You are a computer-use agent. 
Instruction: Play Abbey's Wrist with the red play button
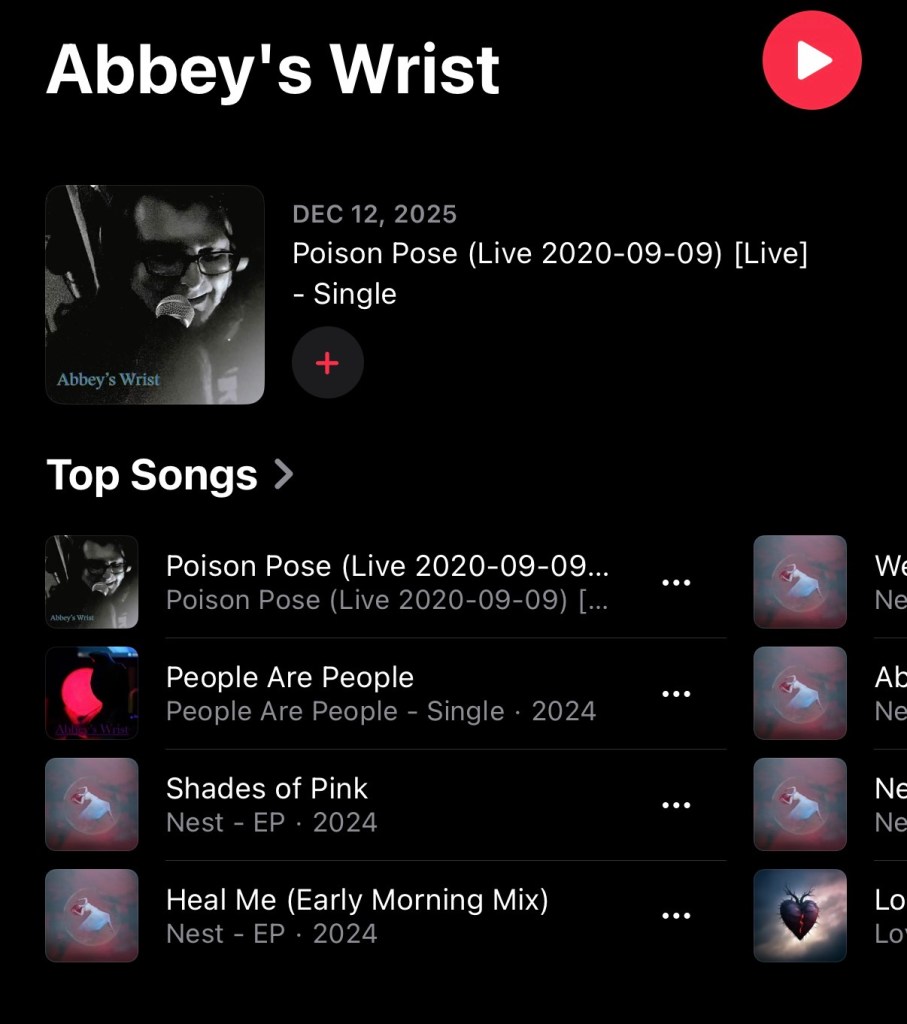point(811,60)
